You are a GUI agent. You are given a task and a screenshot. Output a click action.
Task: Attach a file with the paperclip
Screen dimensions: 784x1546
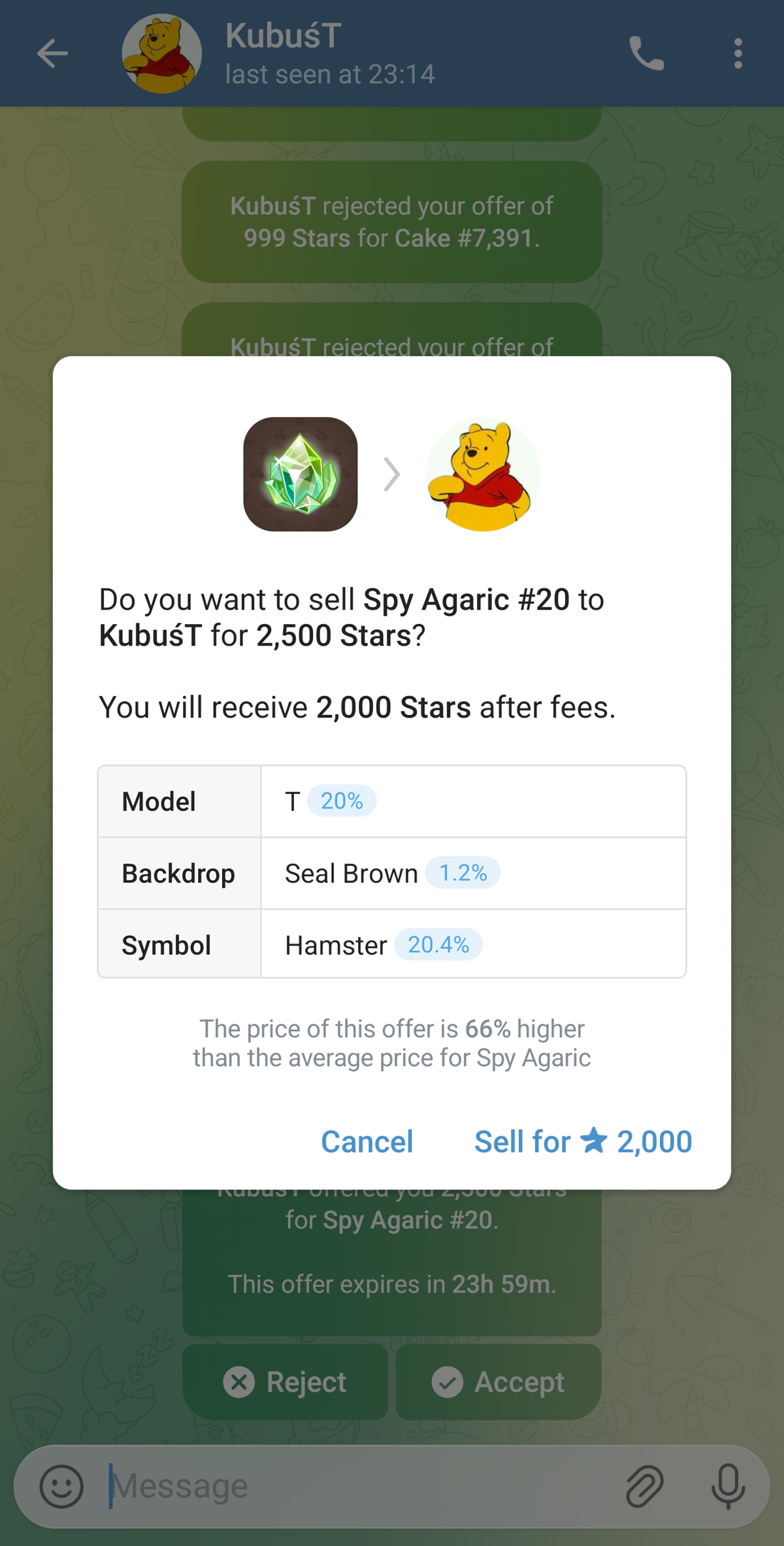click(644, 1487)
